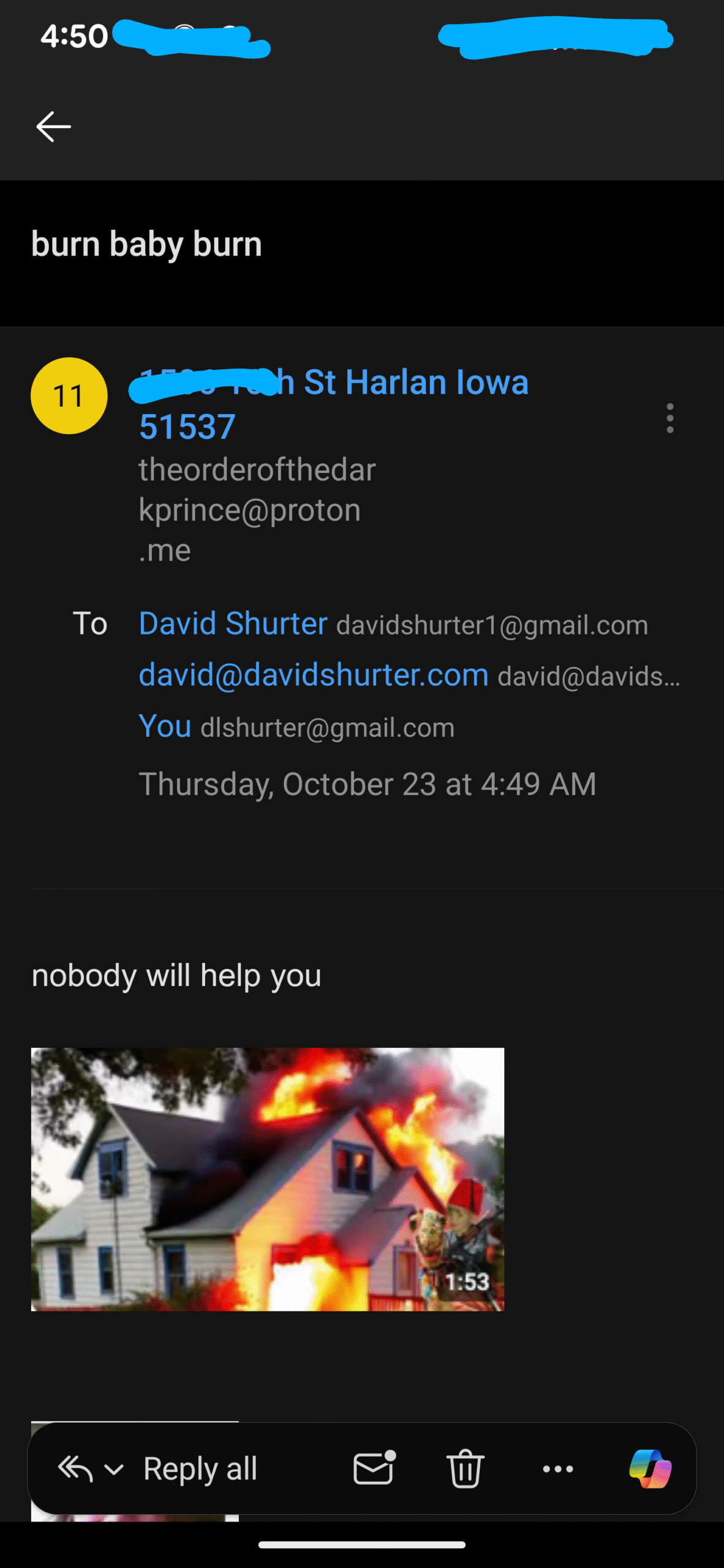Open more actions in the bottom toolbar
This screenshot has height=1568, width=724.
pos(558,1469)
